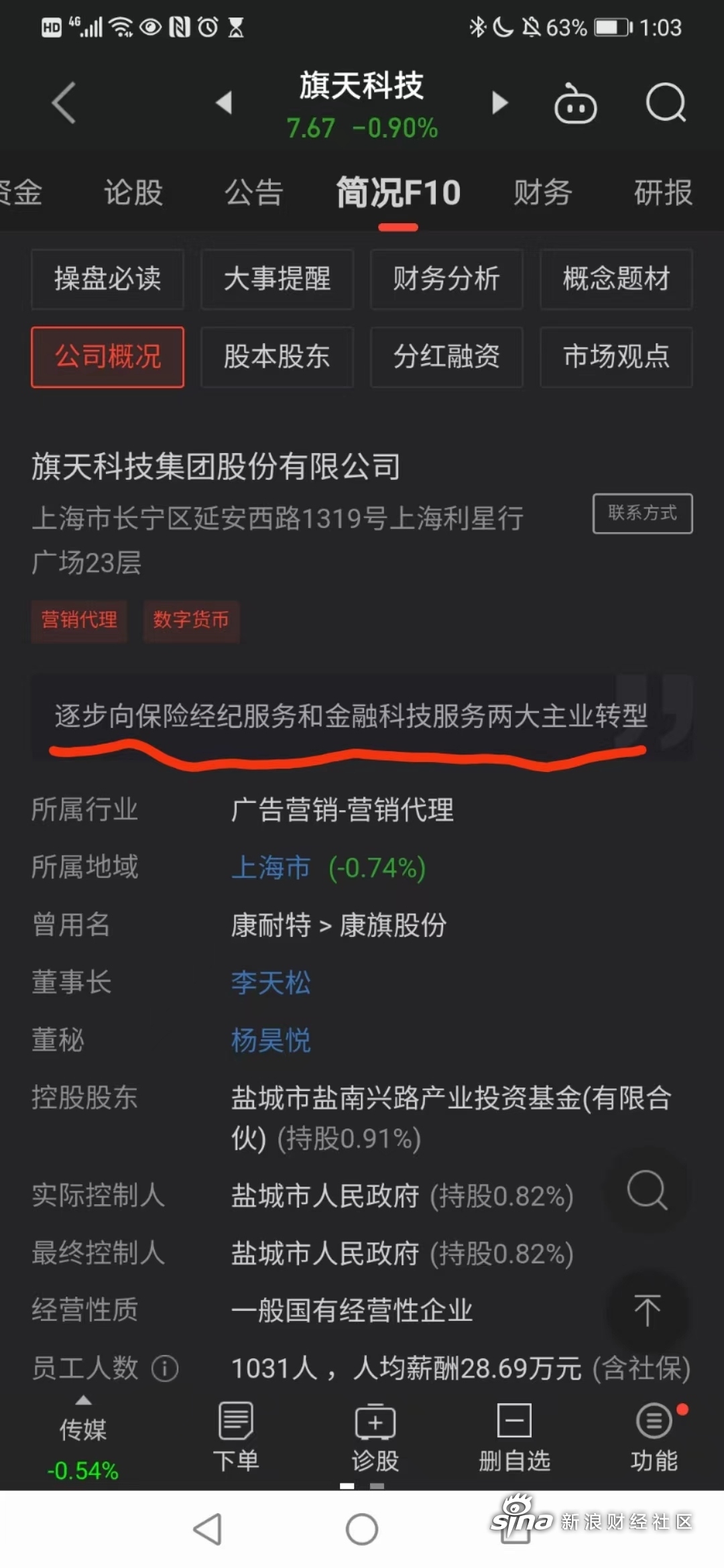Switch to the 公告 tab

(x=253, y=193)
